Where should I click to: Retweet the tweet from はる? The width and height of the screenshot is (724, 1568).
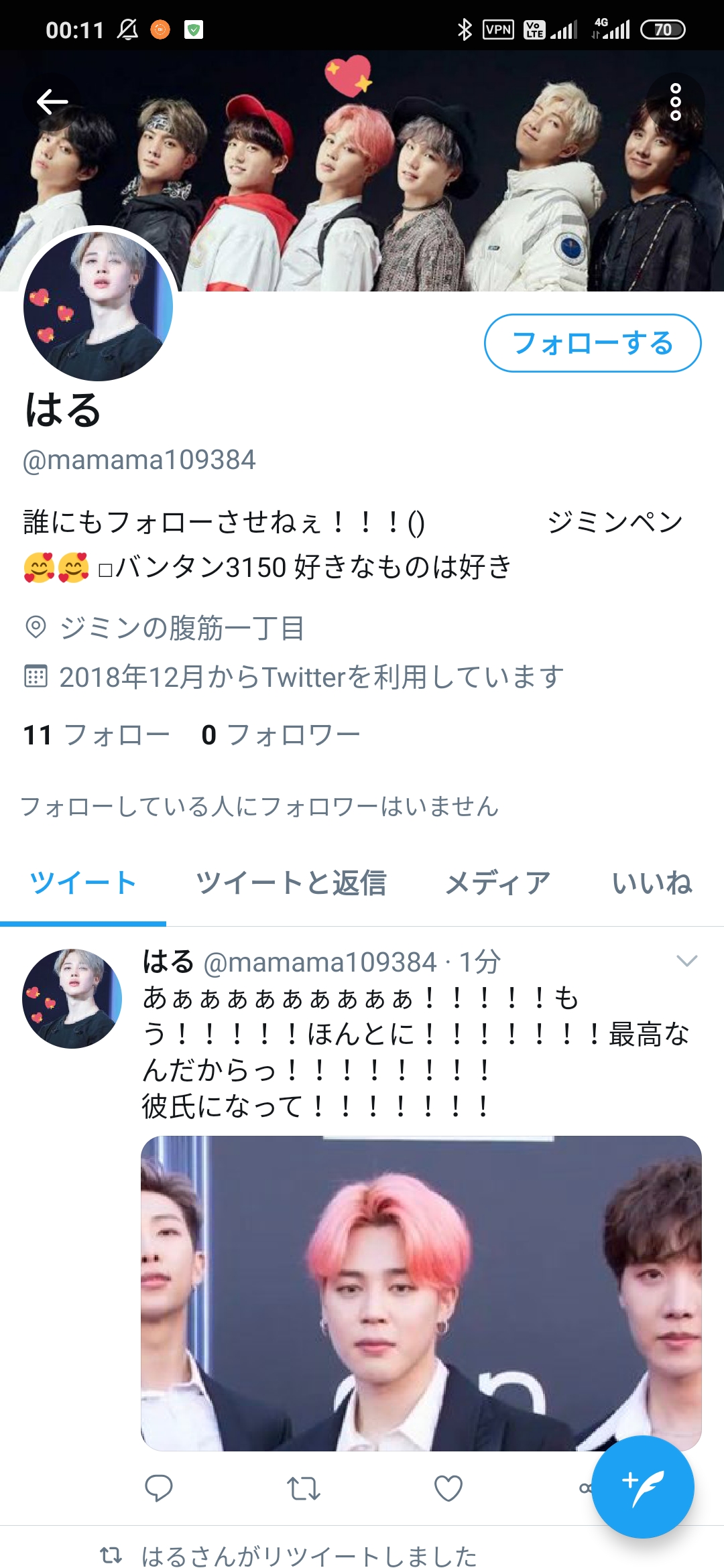point(304,1488)
